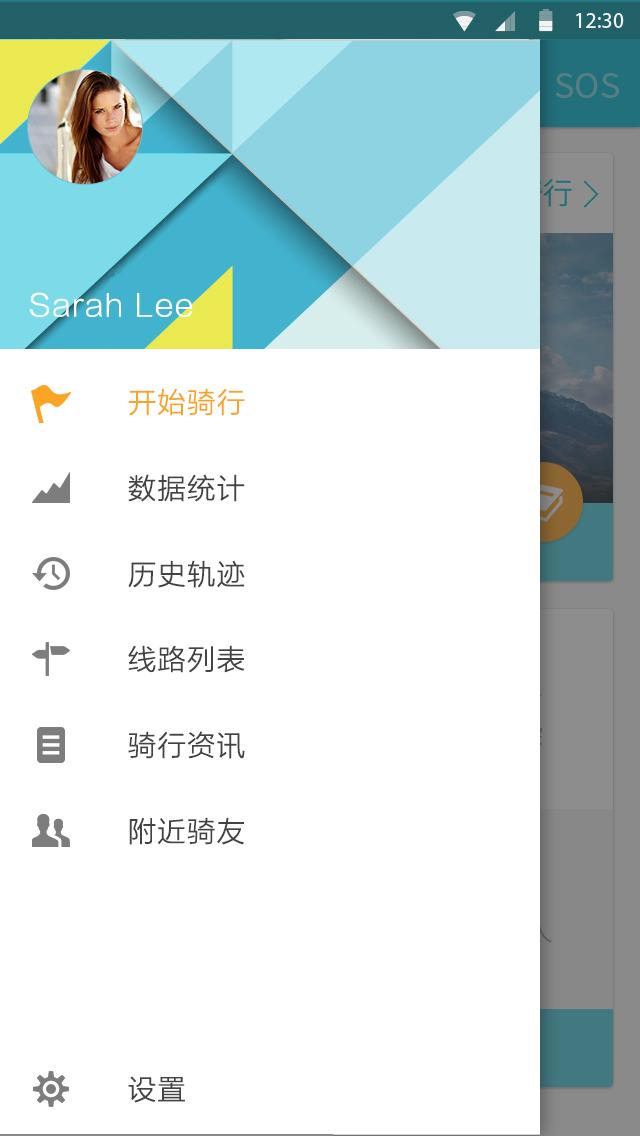Select 开始骑行 in the drawer

click(x=186, y=403)
